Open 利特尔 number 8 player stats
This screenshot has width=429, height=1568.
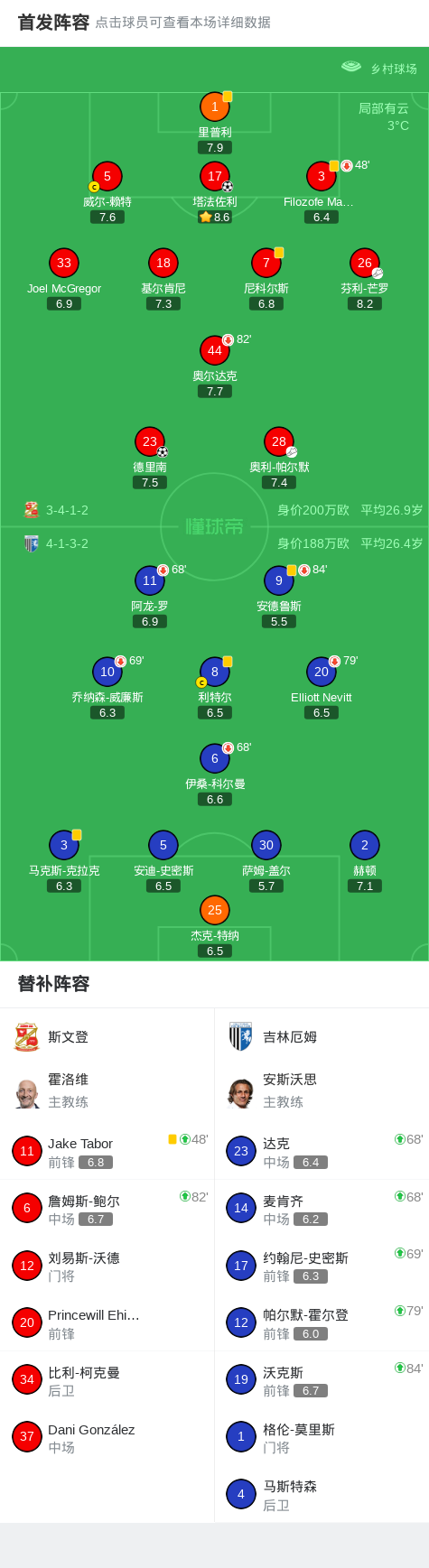[x=215, y=688]
